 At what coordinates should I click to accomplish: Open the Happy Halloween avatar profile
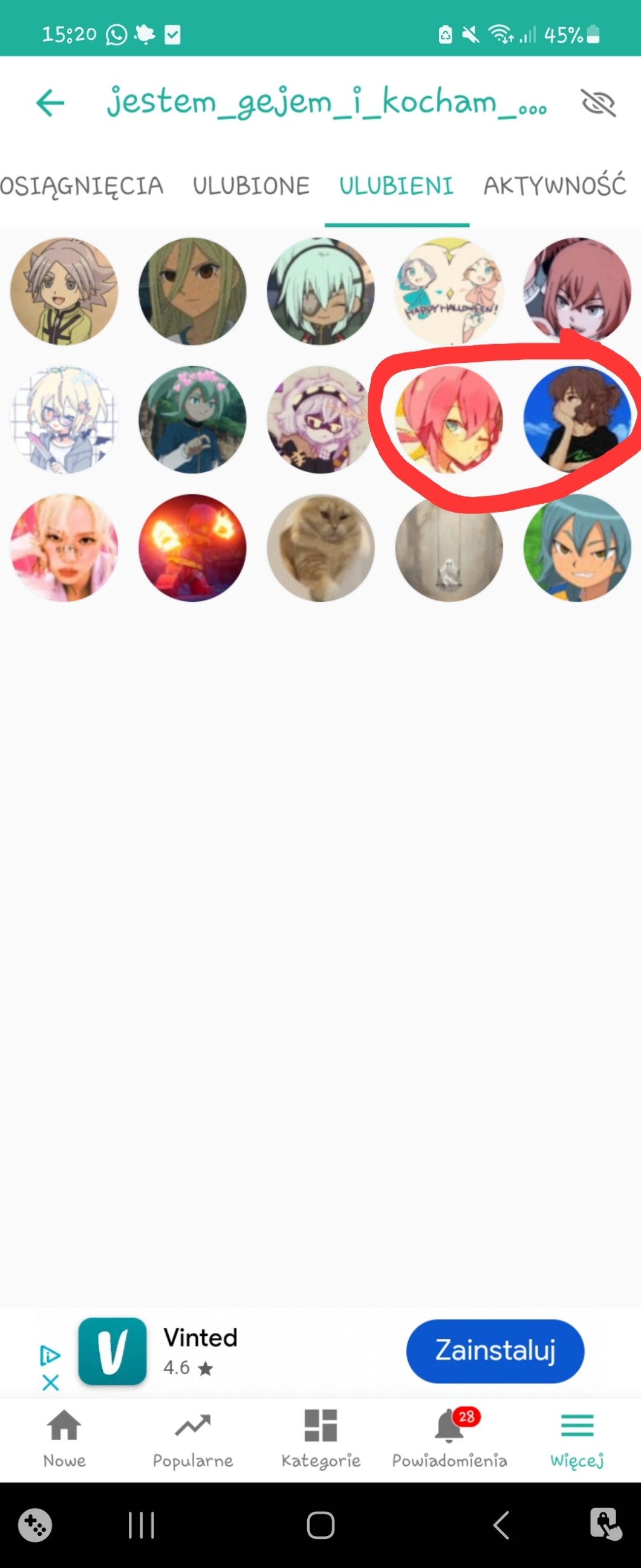tap(449, 291)
